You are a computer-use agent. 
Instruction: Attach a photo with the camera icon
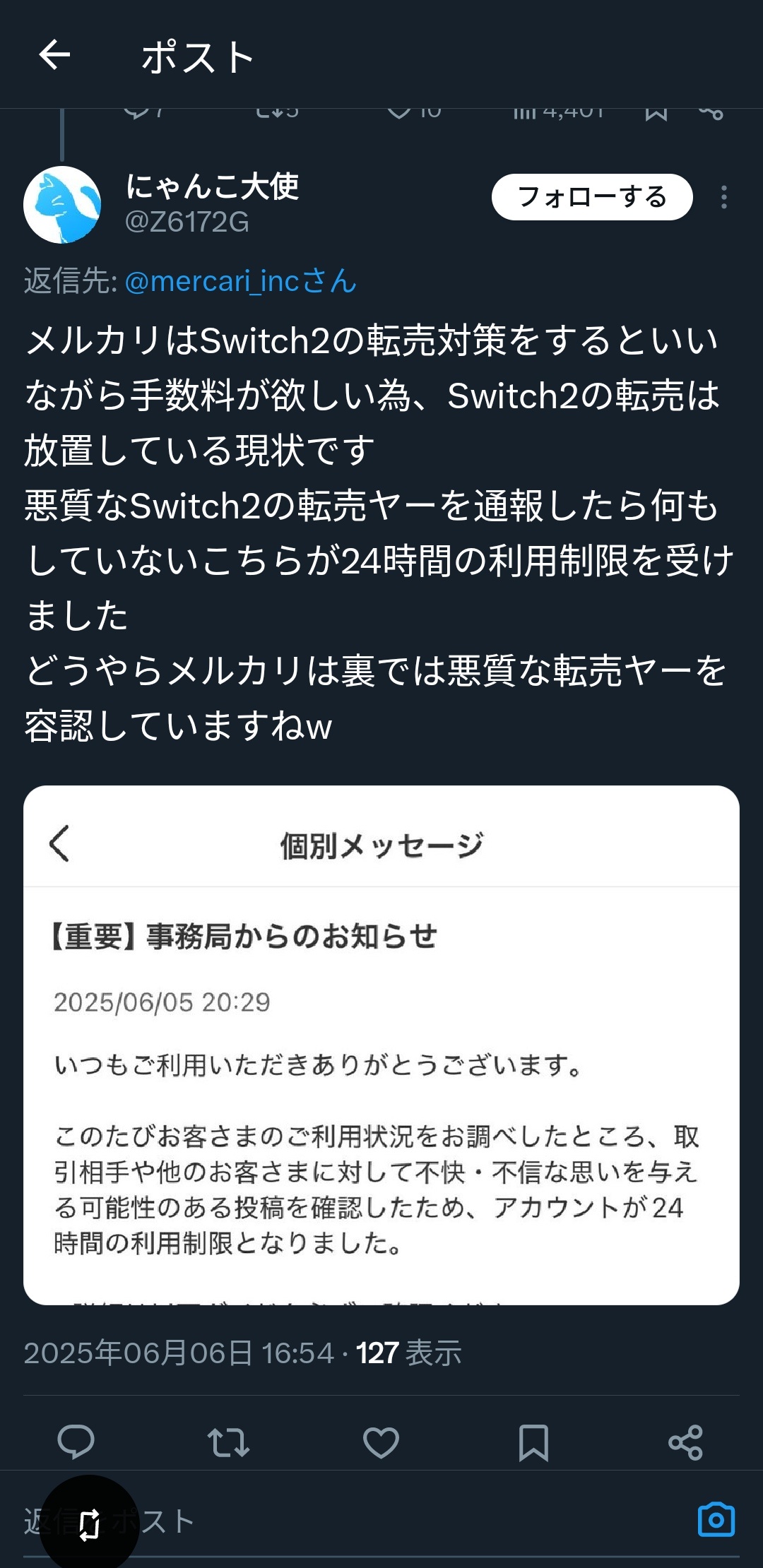(x=716, y=1519)
